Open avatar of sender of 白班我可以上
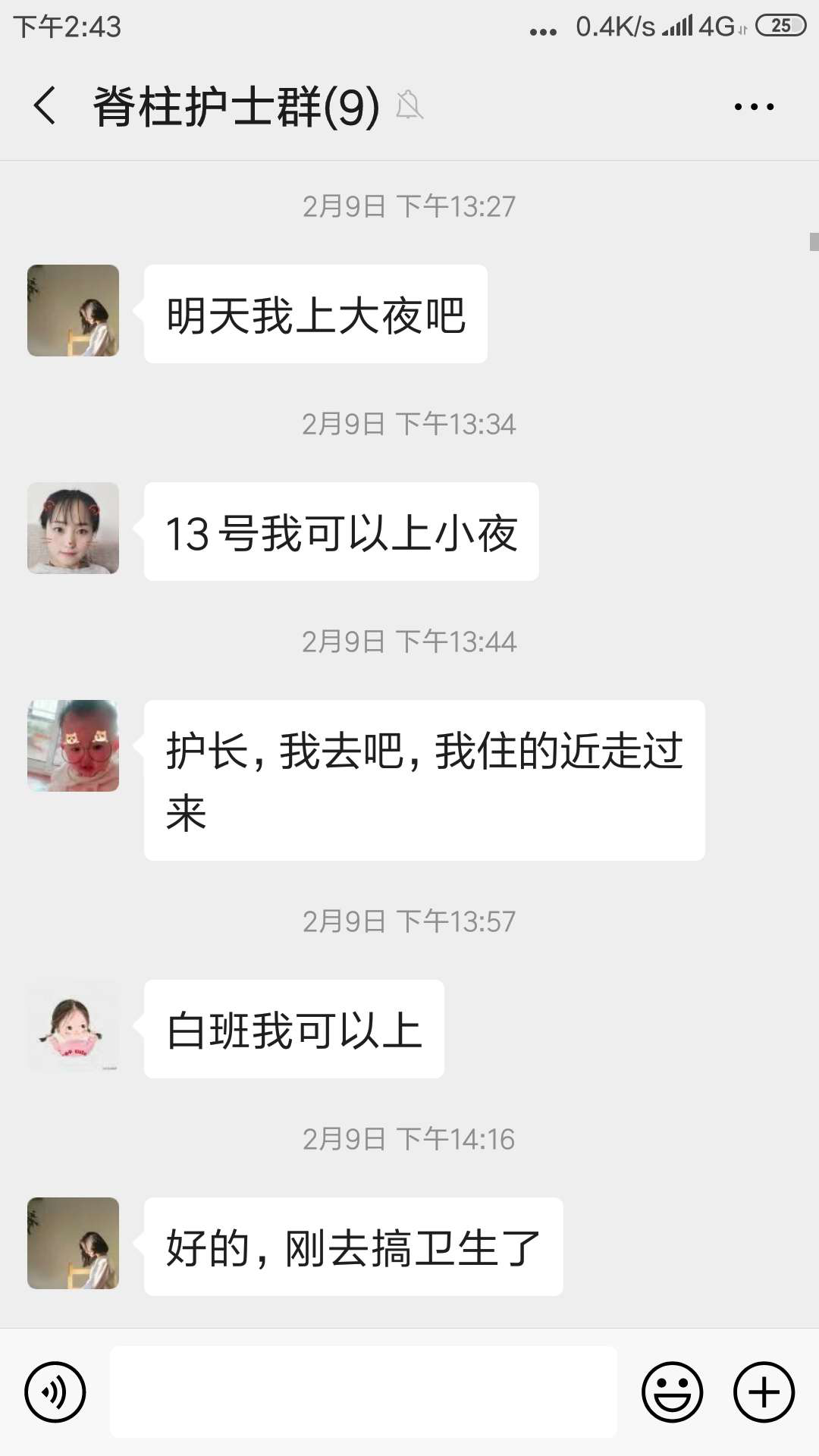Viewport: 819px width, 1456px height. click(74, 1026)
